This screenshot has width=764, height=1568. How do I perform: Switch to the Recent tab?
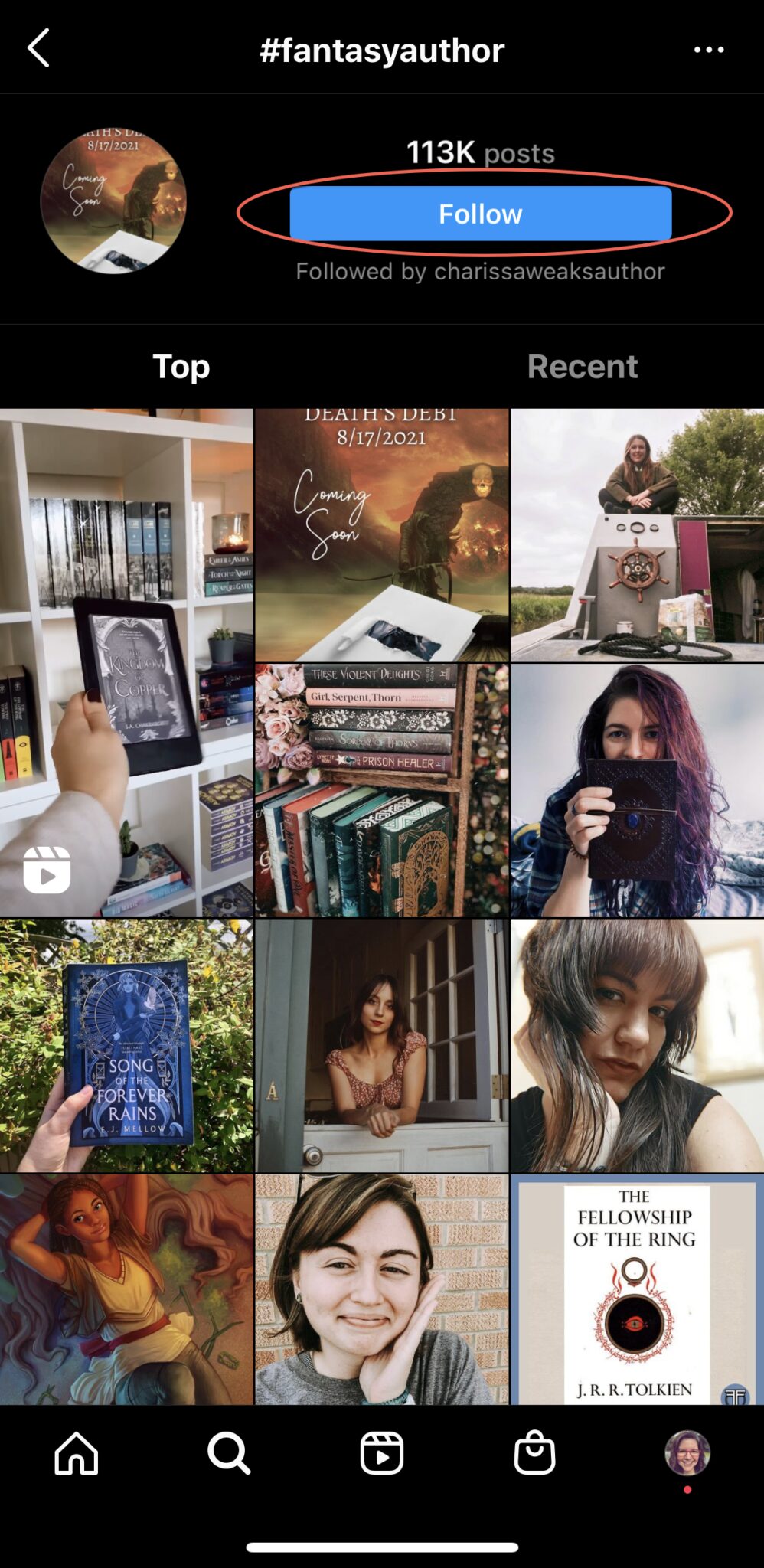tap(582, 367)
